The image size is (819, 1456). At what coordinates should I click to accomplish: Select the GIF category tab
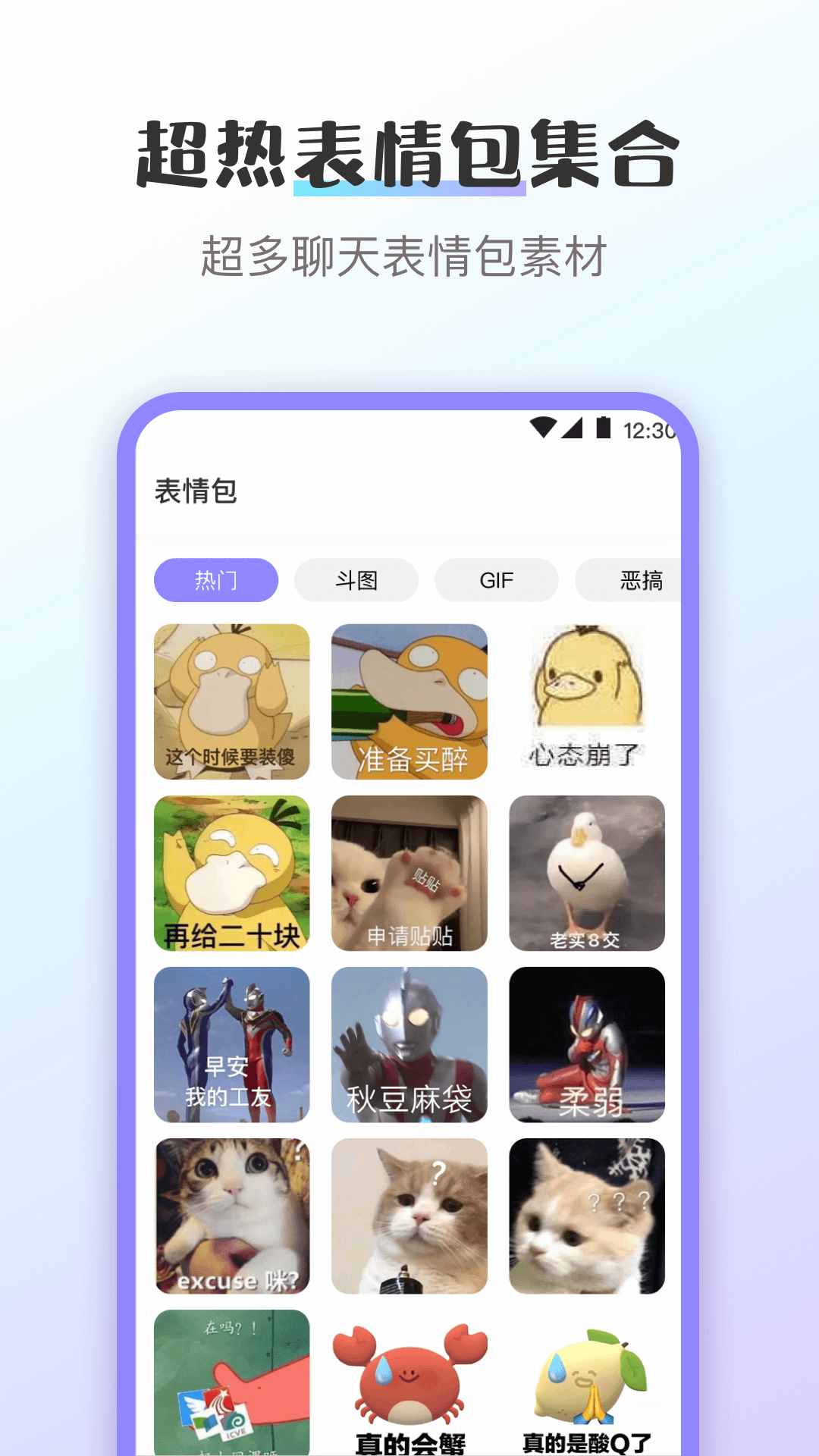coord(497,579)
